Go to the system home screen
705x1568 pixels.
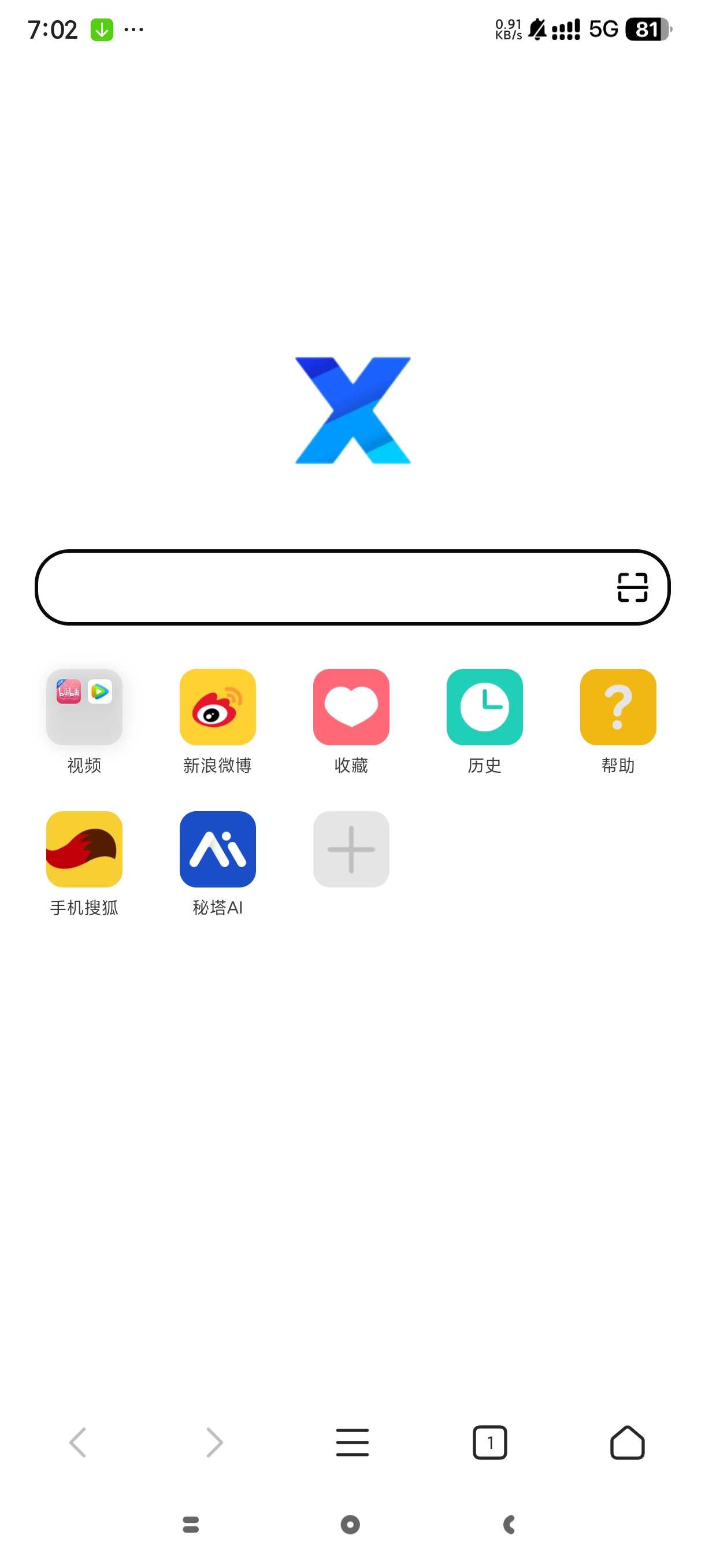350,1524
